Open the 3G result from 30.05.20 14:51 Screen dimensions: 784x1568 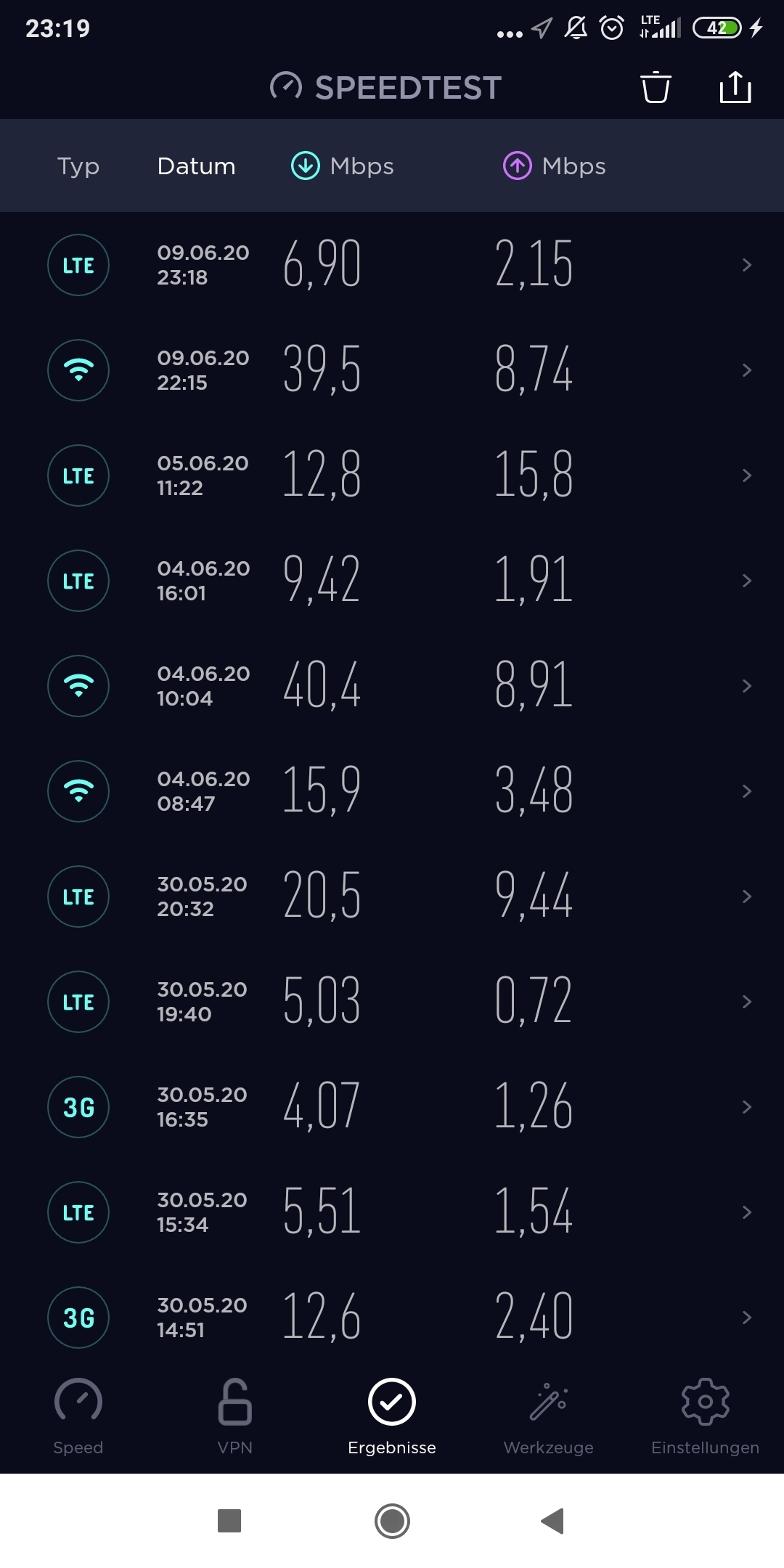[x=392, y=1318]
